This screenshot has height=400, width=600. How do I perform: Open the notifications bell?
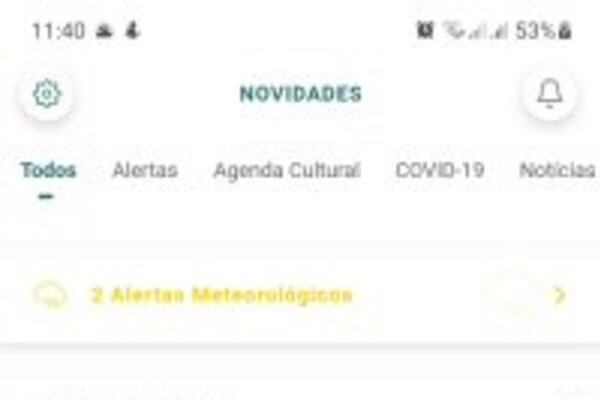pos(549,94)
